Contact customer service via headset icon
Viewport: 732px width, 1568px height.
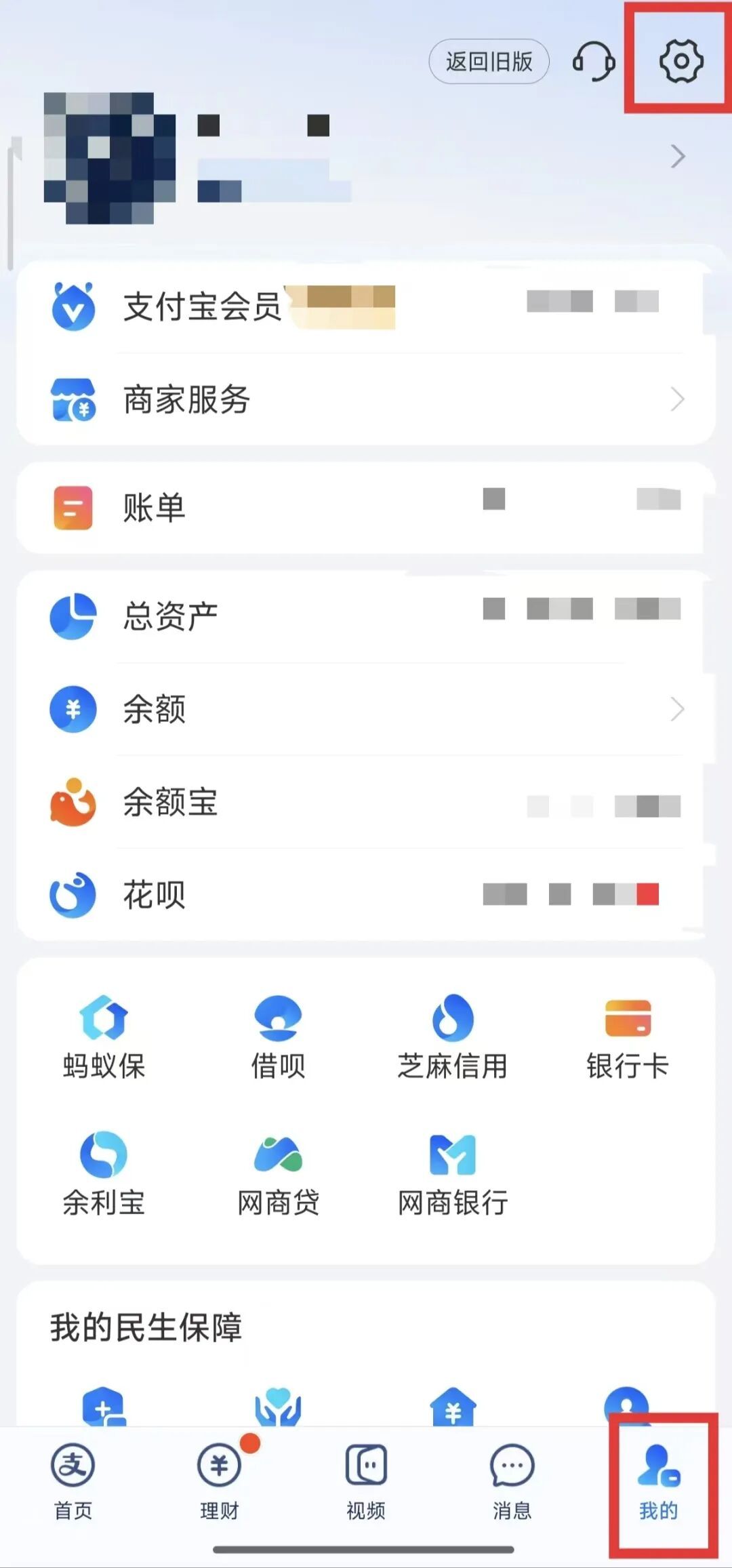(x=594, y=61)
